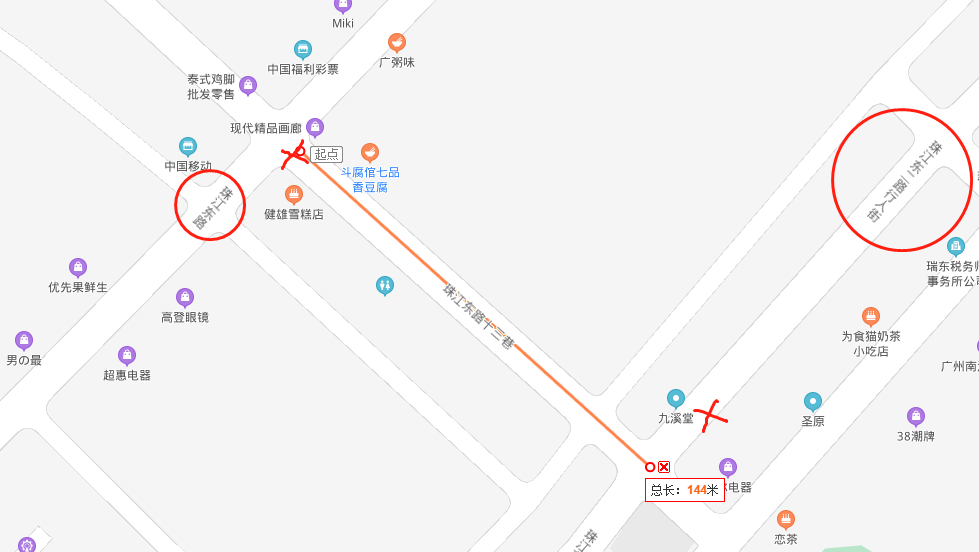Select the 超惠电器 marker

tap(127, 356)
